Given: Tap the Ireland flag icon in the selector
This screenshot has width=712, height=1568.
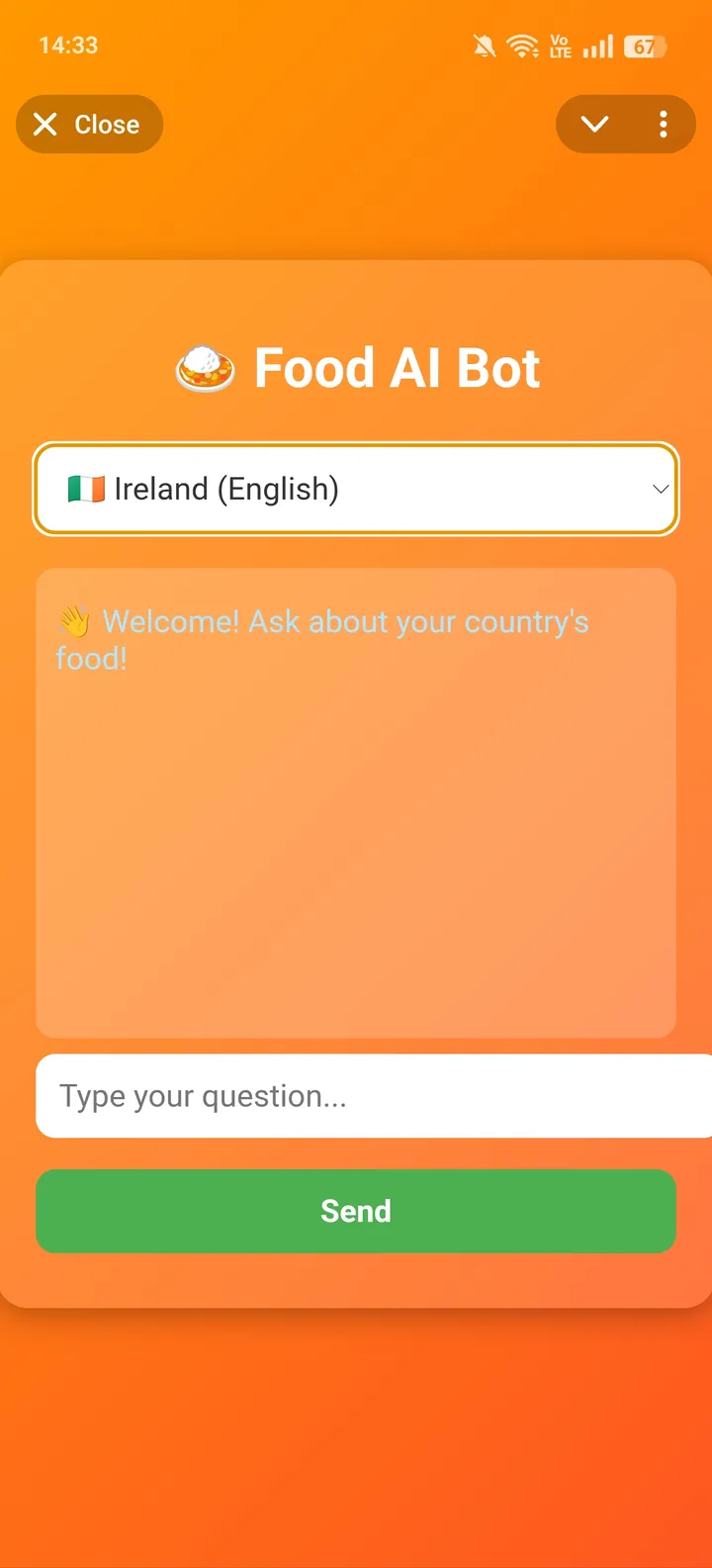Looking at the screenshot, I should tap(87, 488).
